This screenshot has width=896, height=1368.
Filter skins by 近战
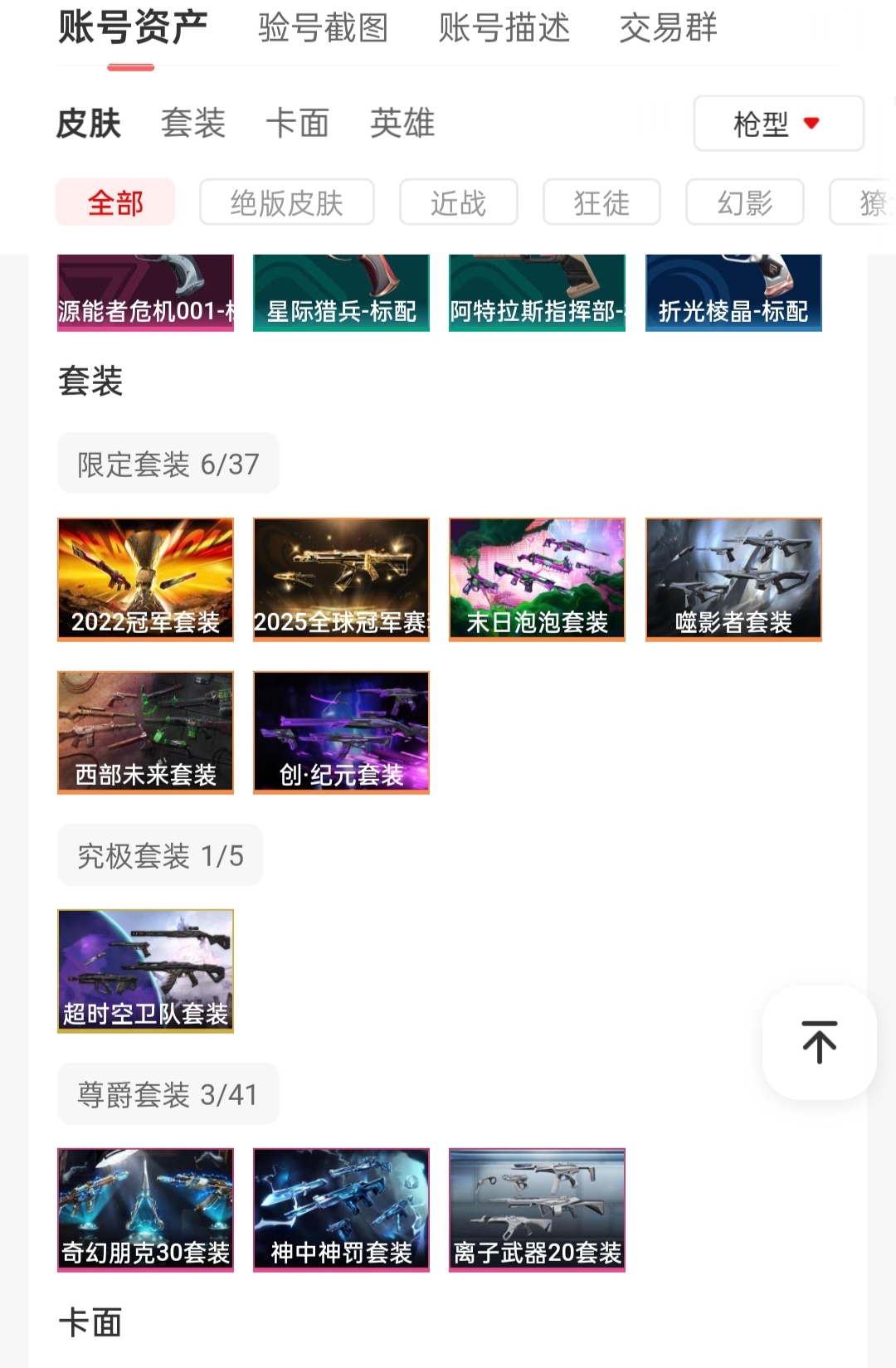point(458,202)
